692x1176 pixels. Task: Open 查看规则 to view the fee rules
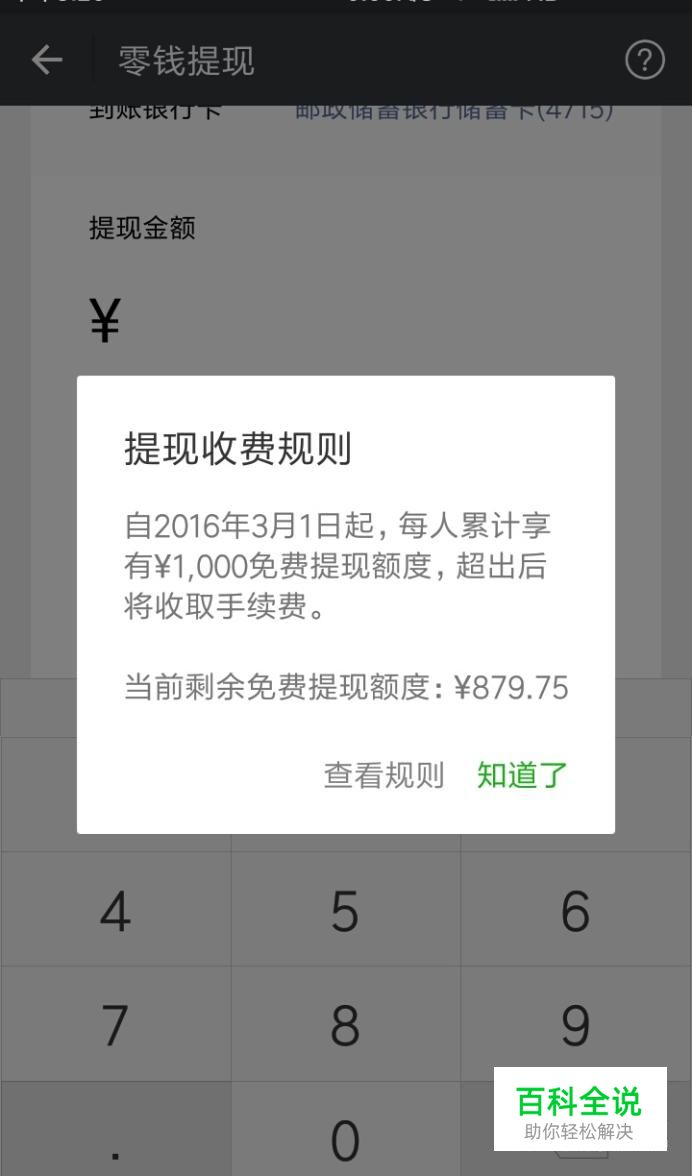(x=384, y=775)
